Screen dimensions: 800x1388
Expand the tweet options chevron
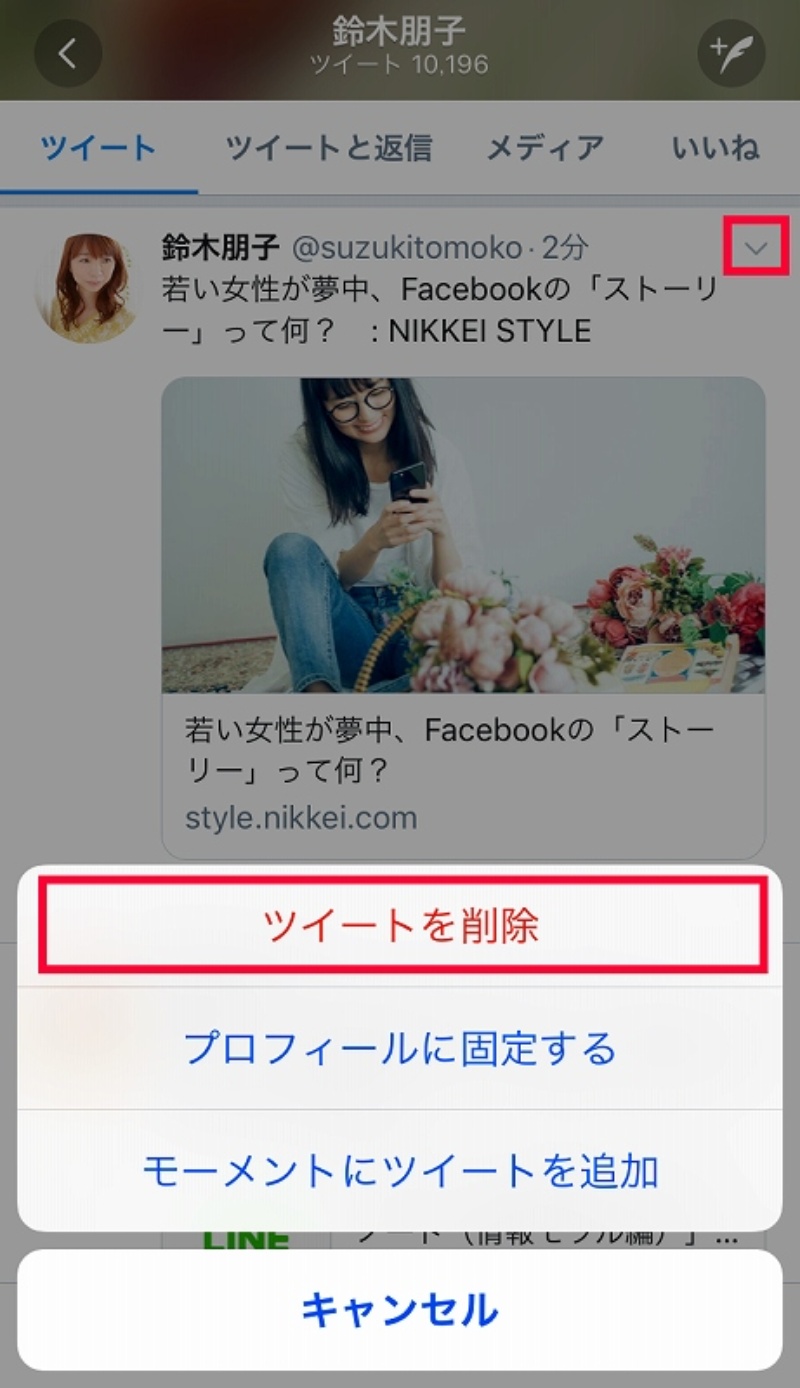pos(757,246)
